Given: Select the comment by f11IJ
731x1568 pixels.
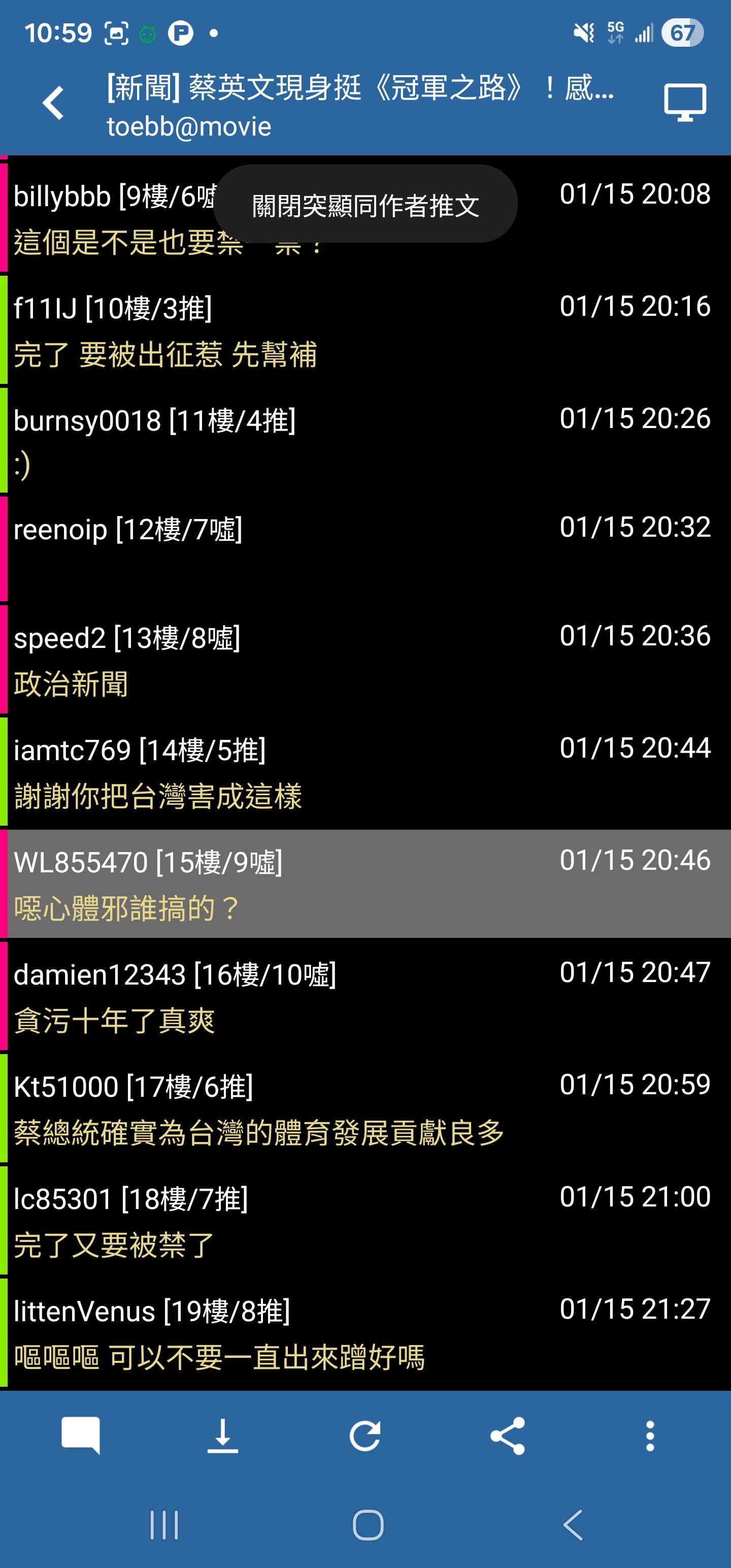Looking at the screenshot, I should tap(365, 331).
